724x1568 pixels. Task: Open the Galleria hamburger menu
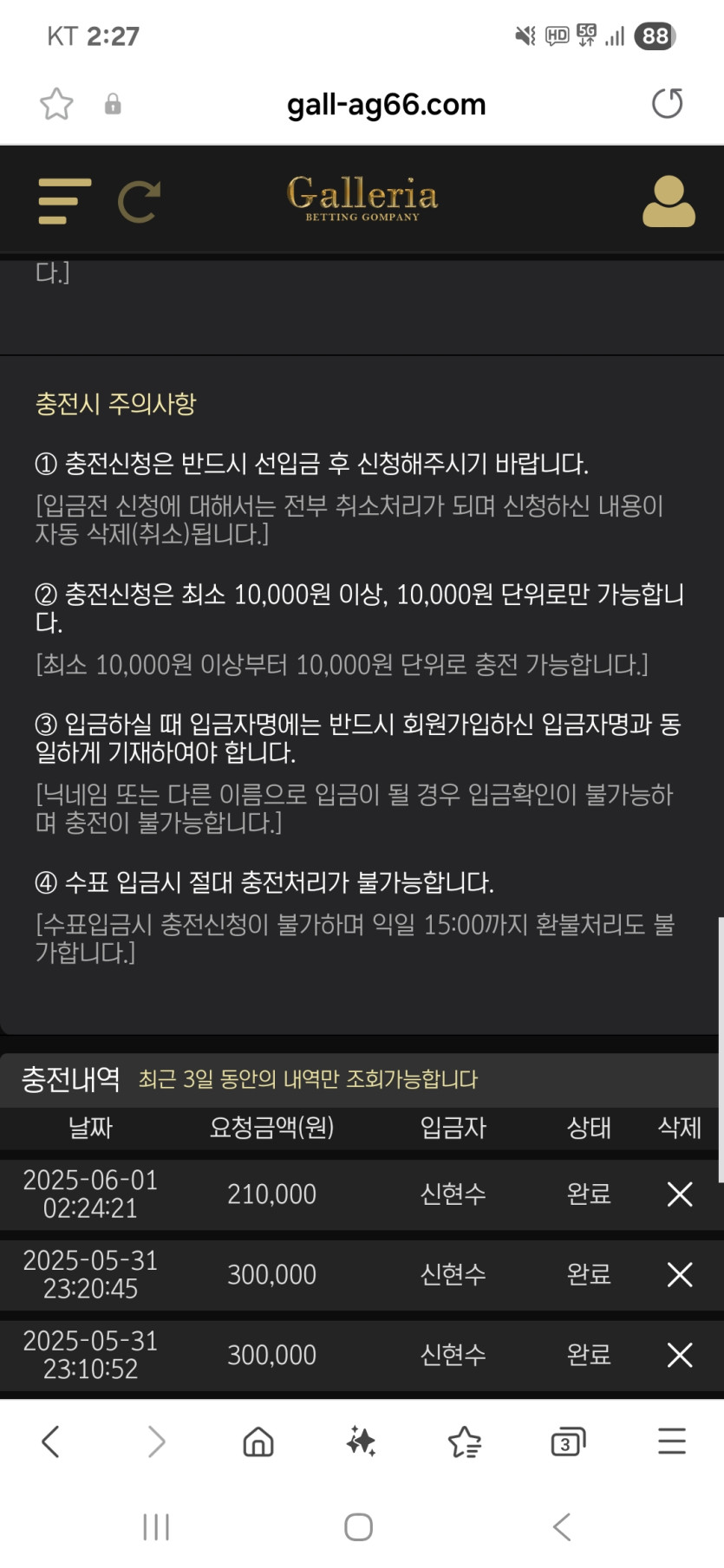tap(64, 201)
